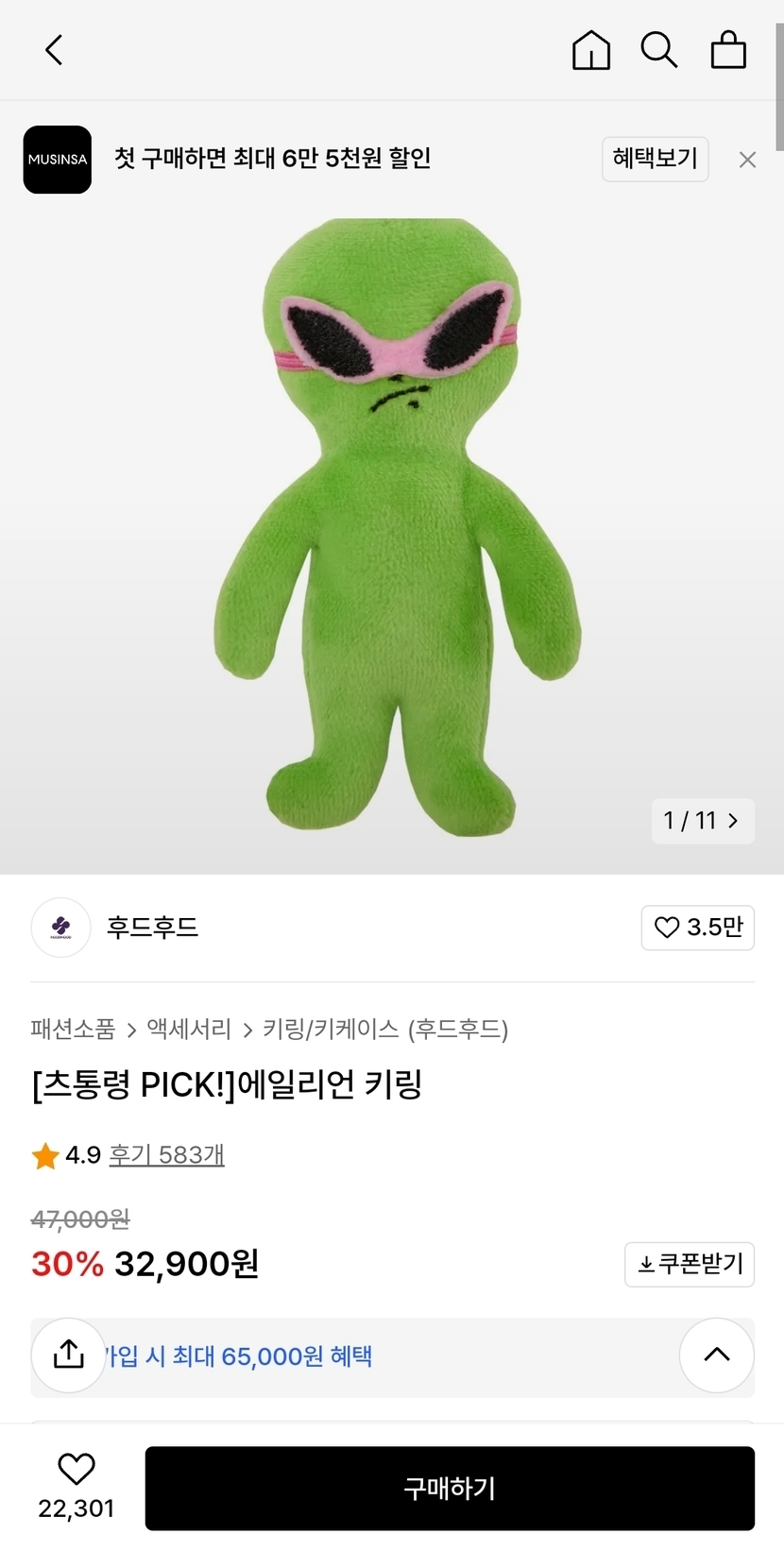Open the 패션소품 category
The image size is (784, 1551).
[73, 1029]
